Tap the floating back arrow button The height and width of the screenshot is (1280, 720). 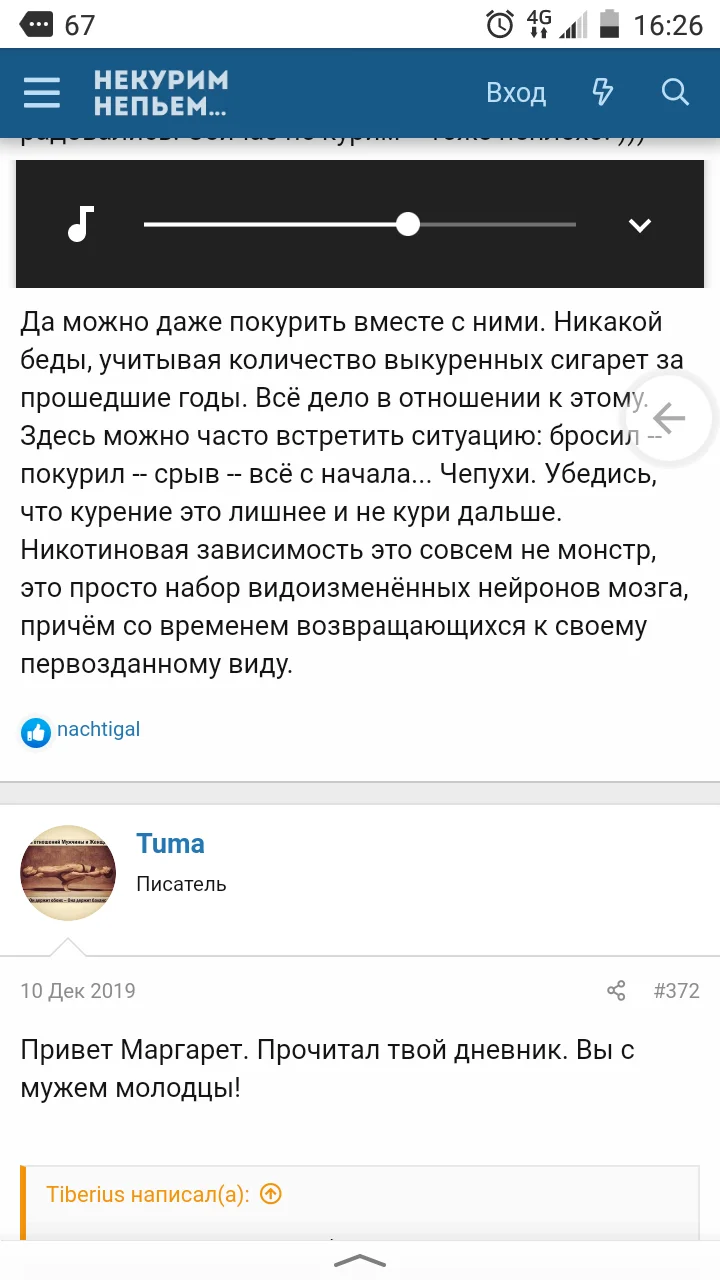[668, 418]
